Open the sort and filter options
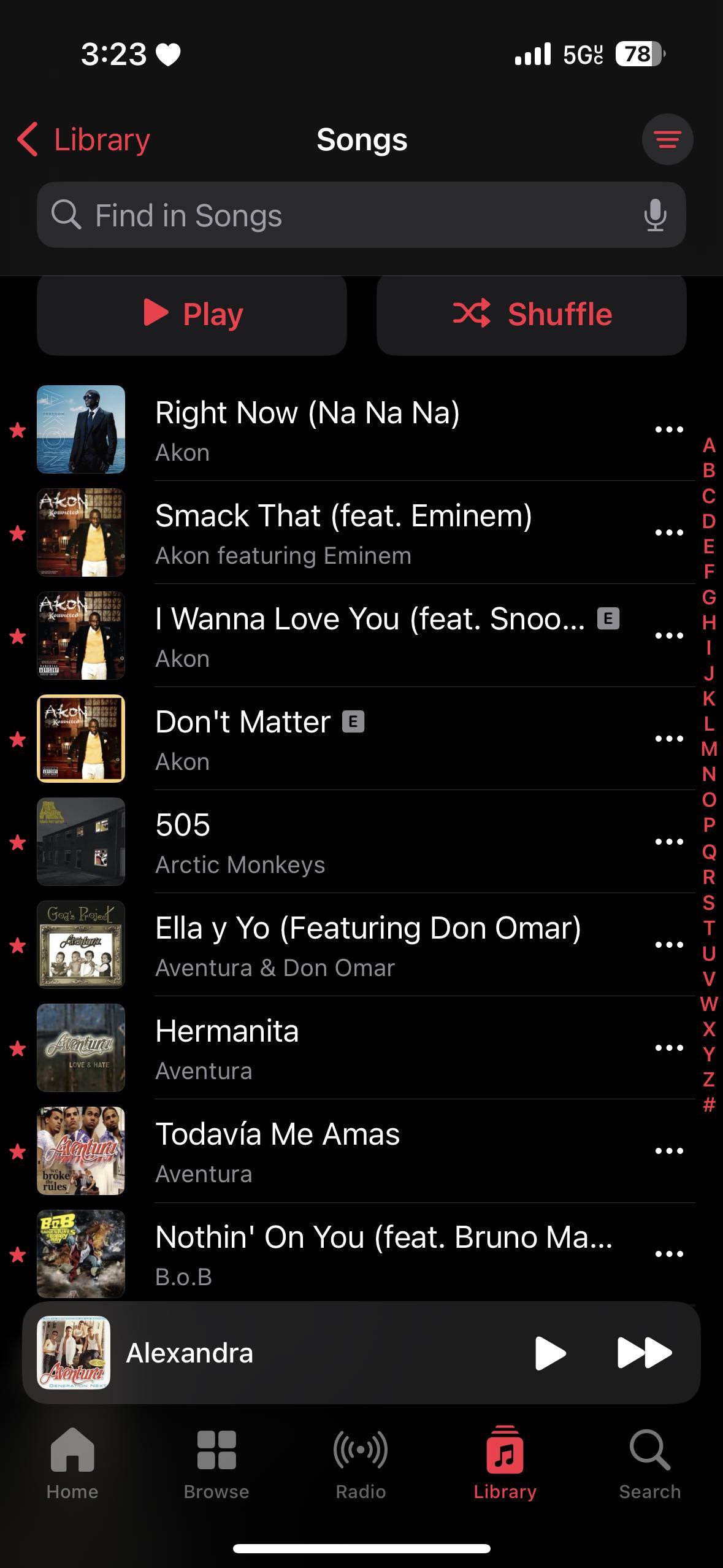 (x=667, y=140)
